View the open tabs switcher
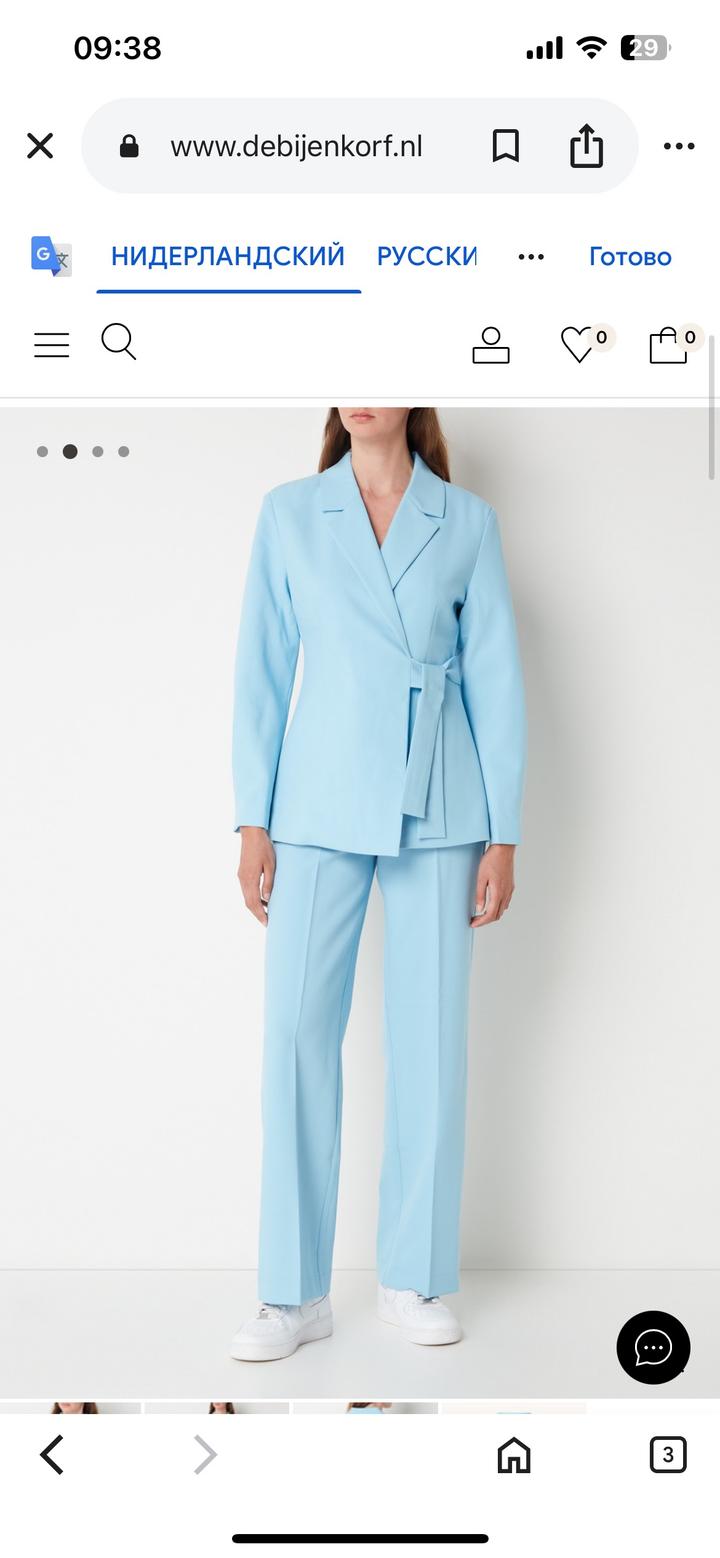Viewport: 720px width, 1558px height. (667, 1454)
